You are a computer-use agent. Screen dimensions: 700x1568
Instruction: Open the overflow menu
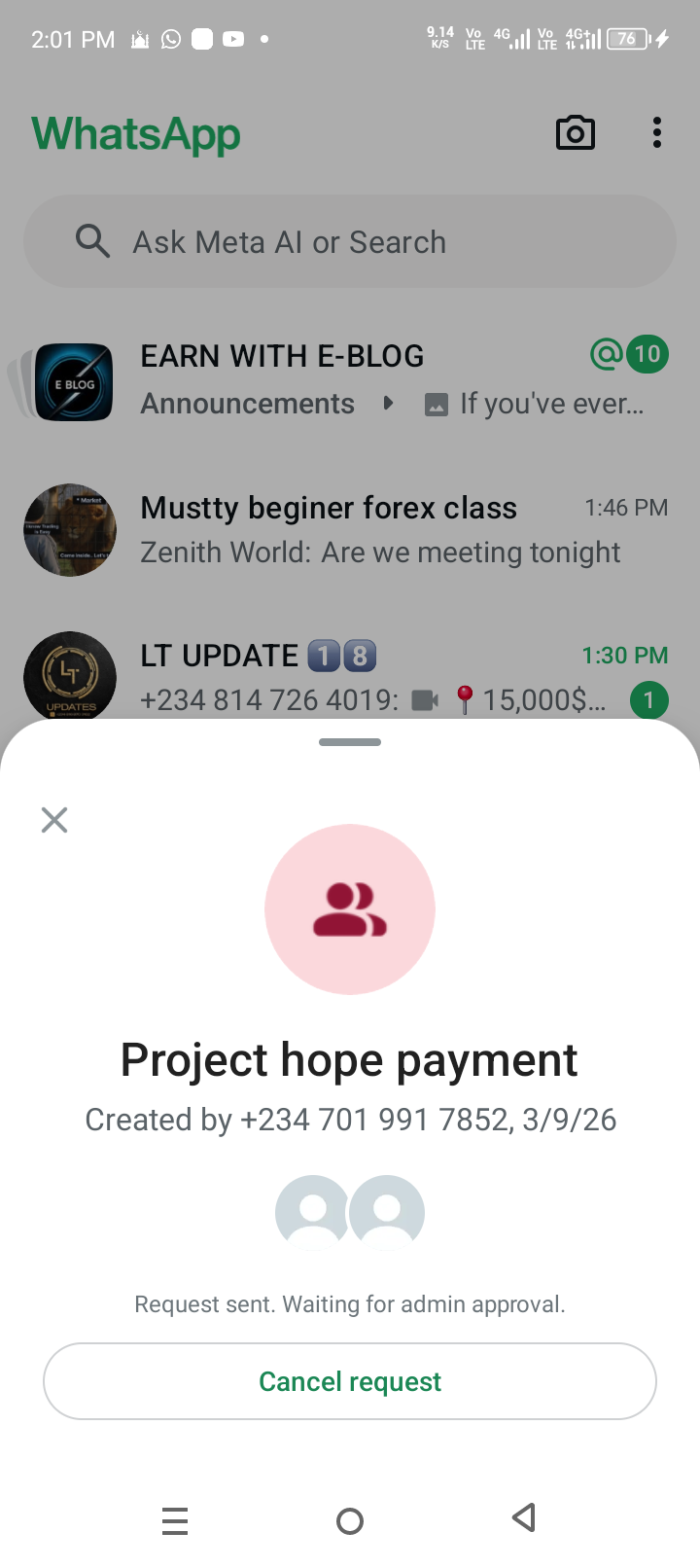[x=657, y=133]
